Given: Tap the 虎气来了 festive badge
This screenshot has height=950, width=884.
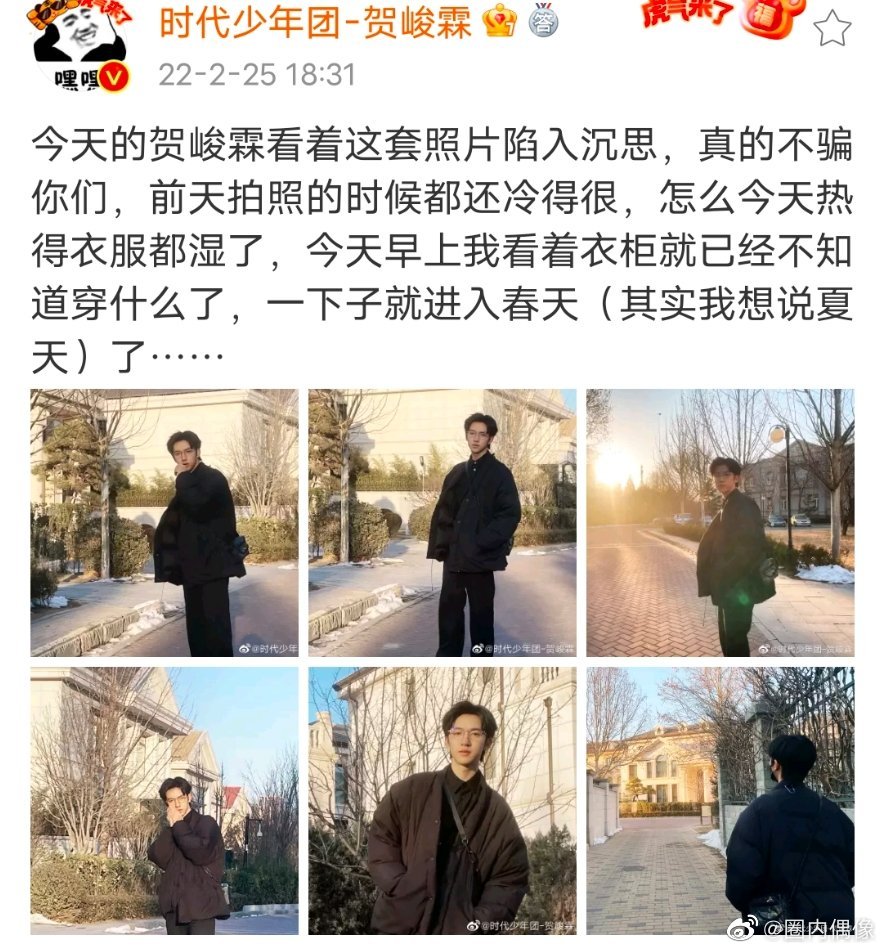Looking at the screenshot, I should click(722, 20).
